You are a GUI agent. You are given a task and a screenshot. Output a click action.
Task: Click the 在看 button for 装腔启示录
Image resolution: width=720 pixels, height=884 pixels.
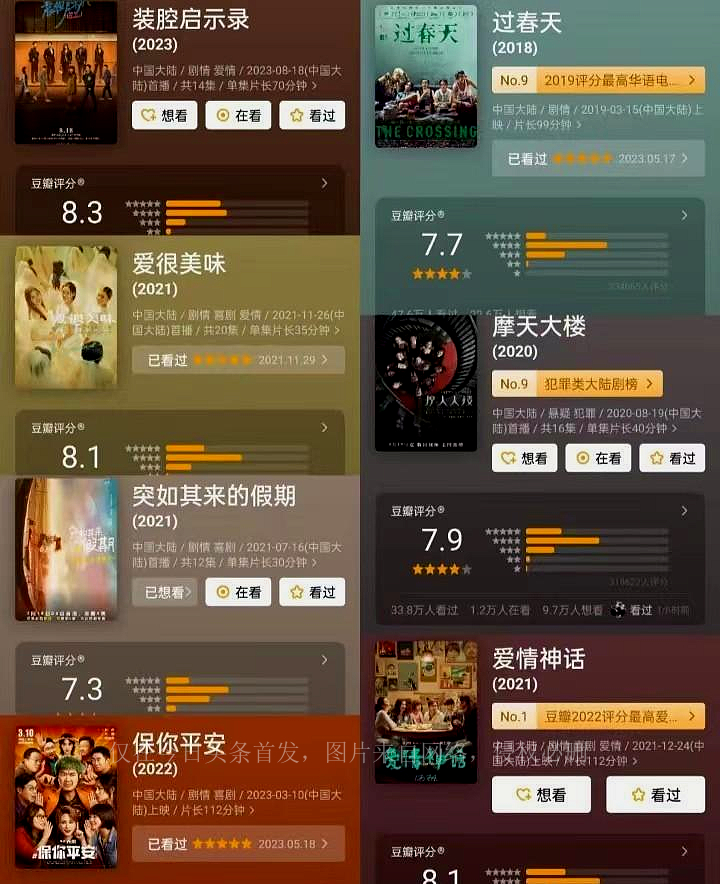point(238,116)
